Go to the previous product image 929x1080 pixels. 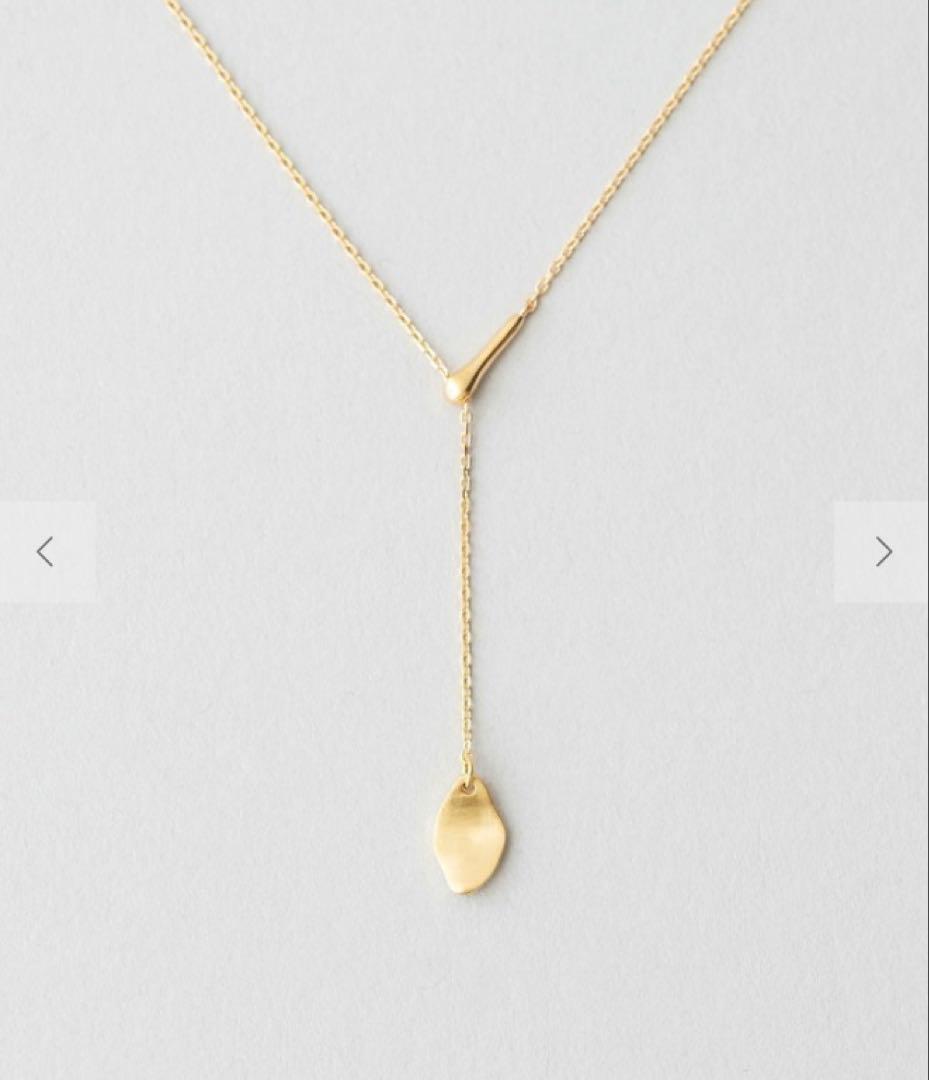(x=45, y=551)
